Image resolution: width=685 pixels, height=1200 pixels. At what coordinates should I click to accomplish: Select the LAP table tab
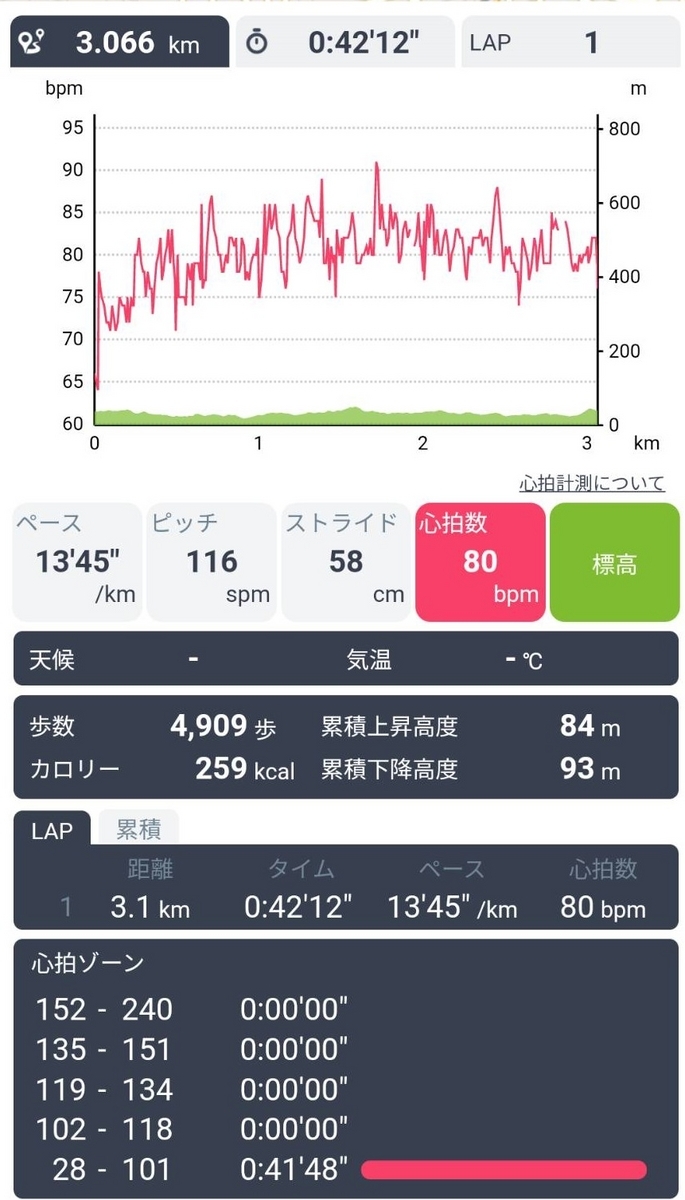(x=52, y=830)
